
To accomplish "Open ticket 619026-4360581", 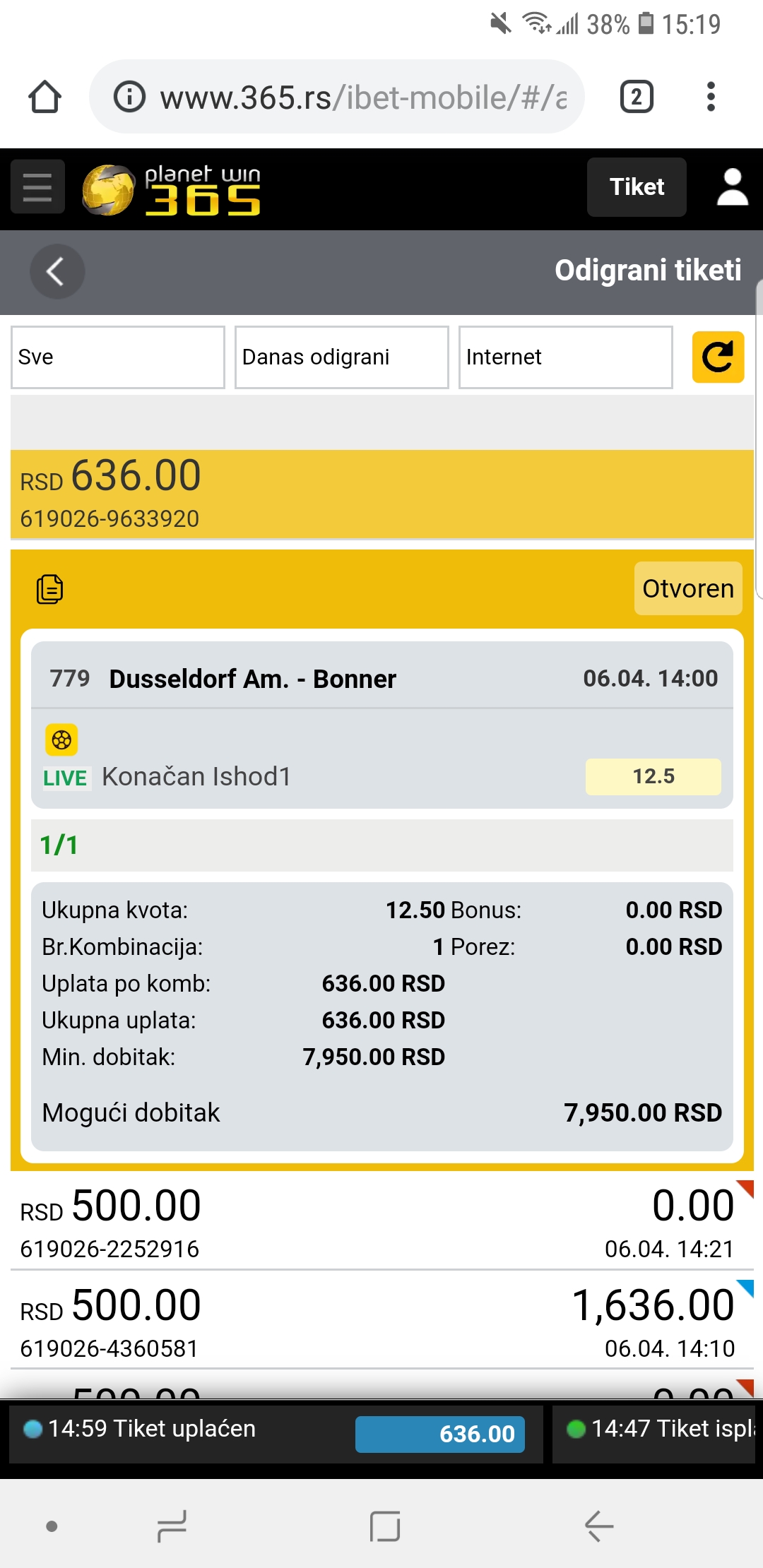I will [x=382, y=1320].
